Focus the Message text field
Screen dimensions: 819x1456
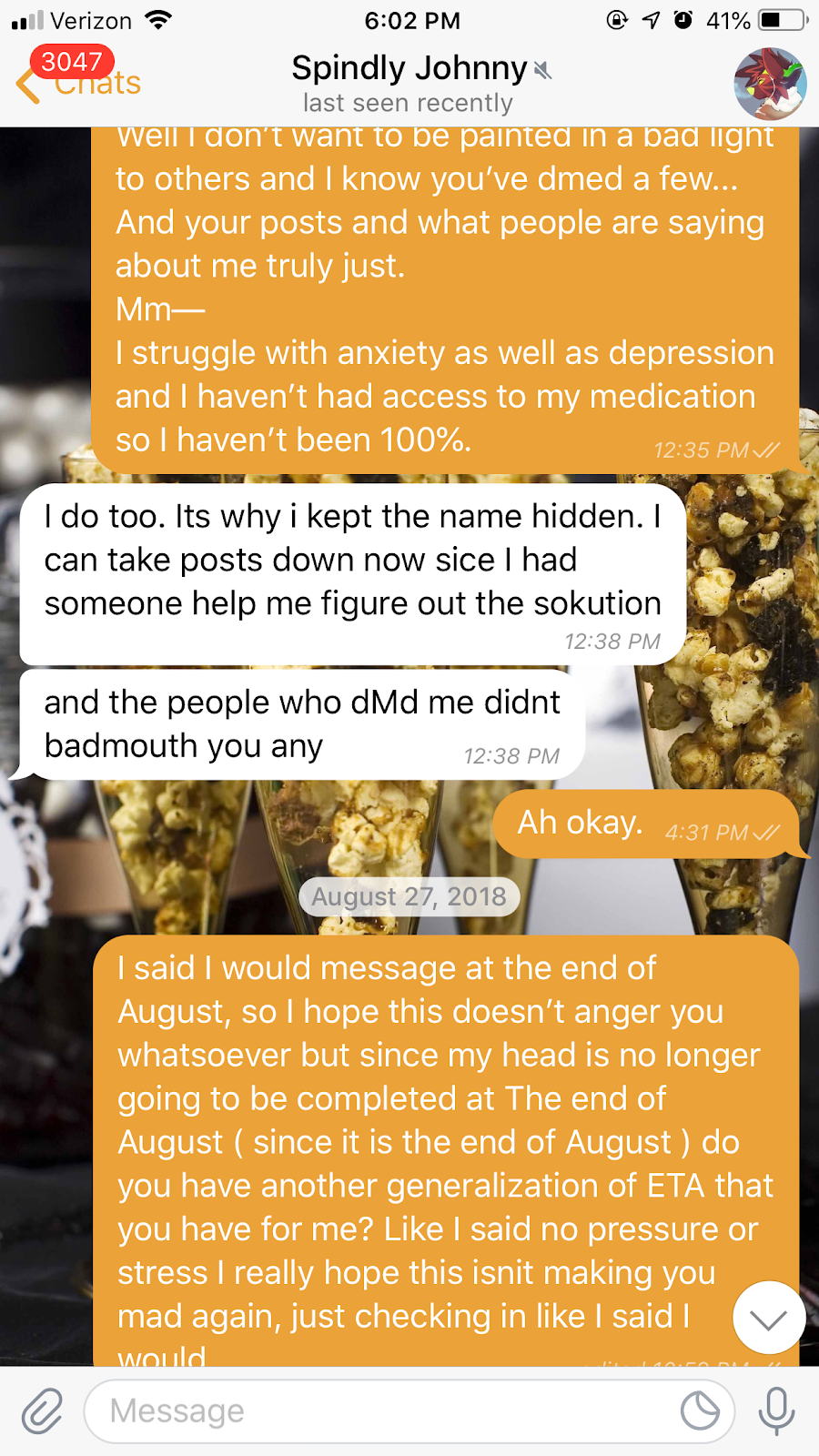(x=382, y=1411)
